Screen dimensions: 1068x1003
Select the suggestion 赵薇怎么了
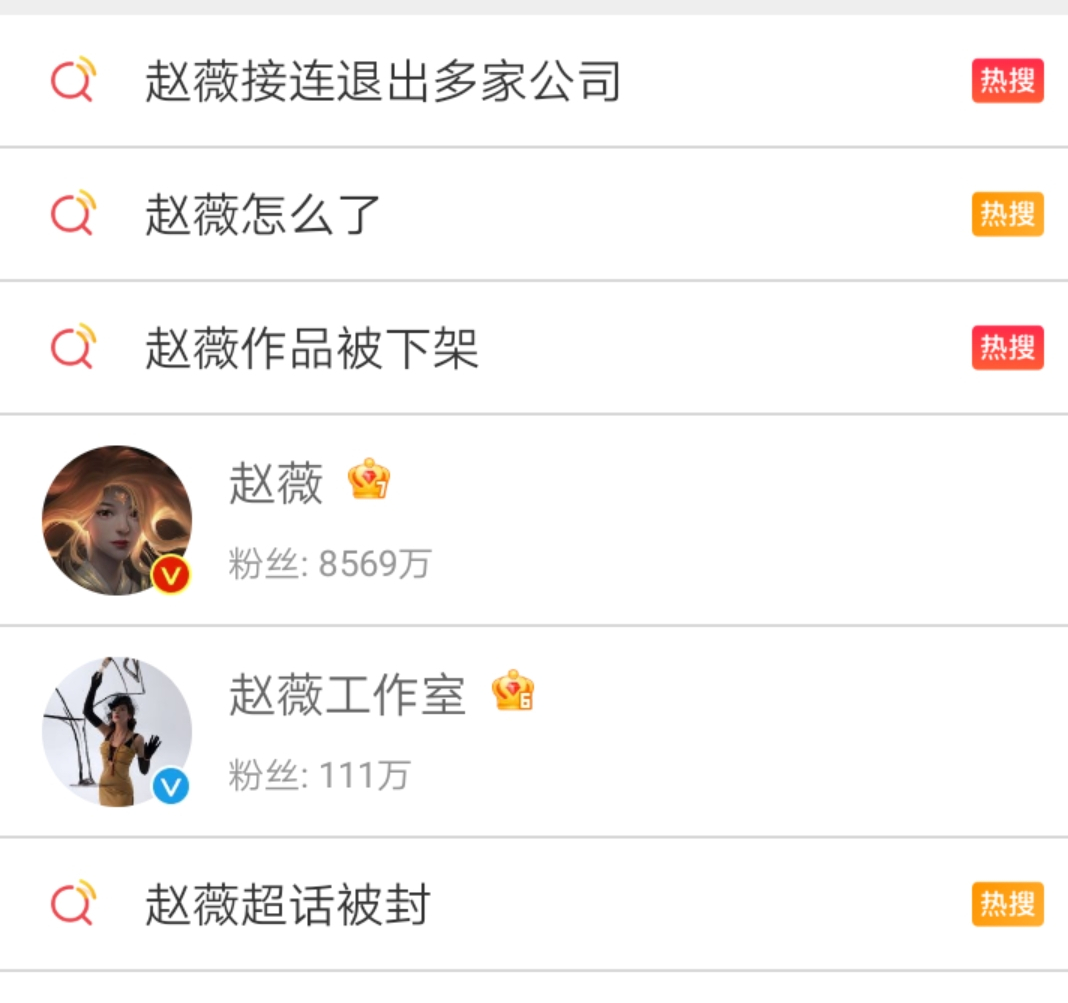tap(263, 214)
